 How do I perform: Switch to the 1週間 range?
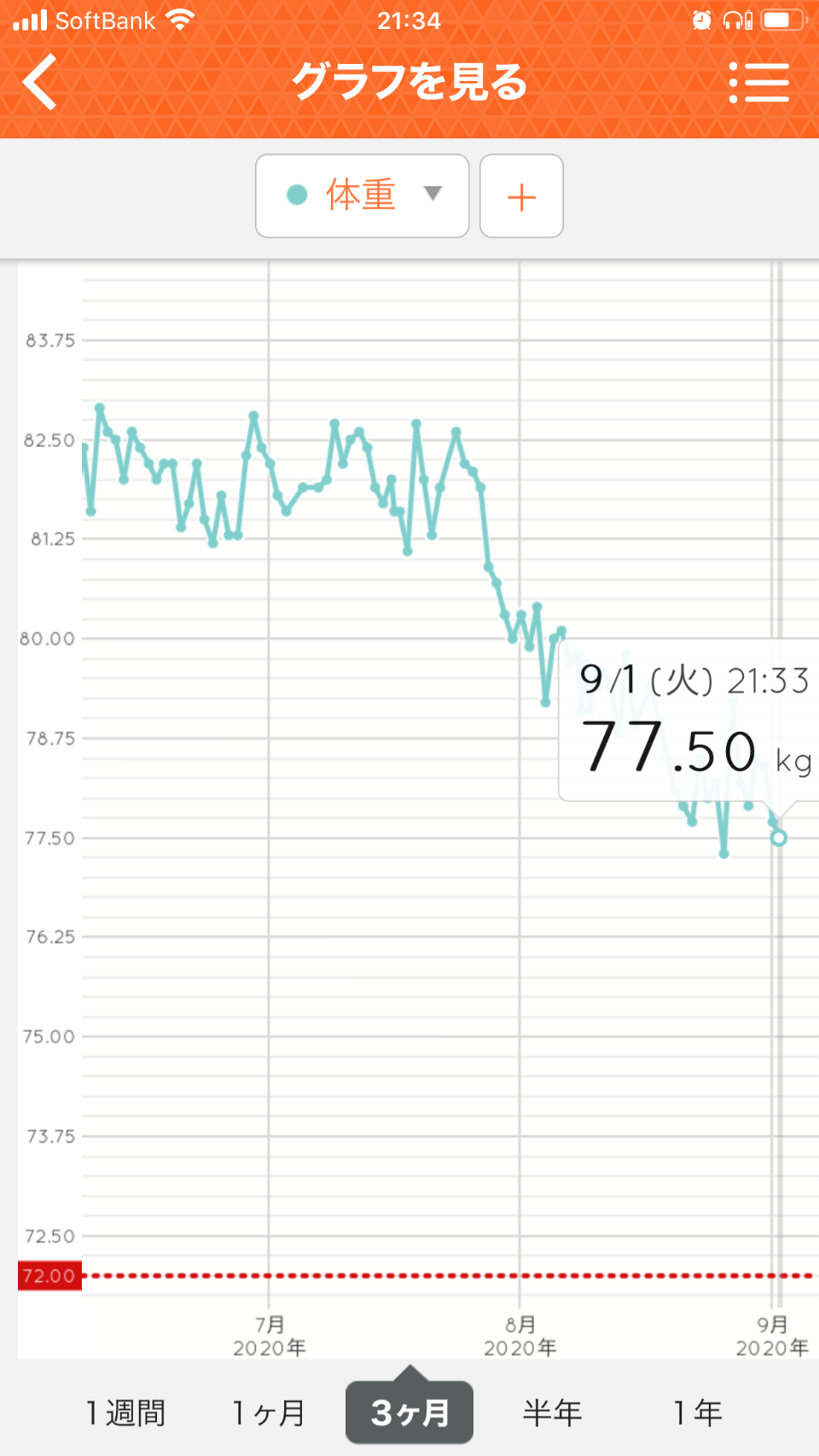tap(125, 1412)
